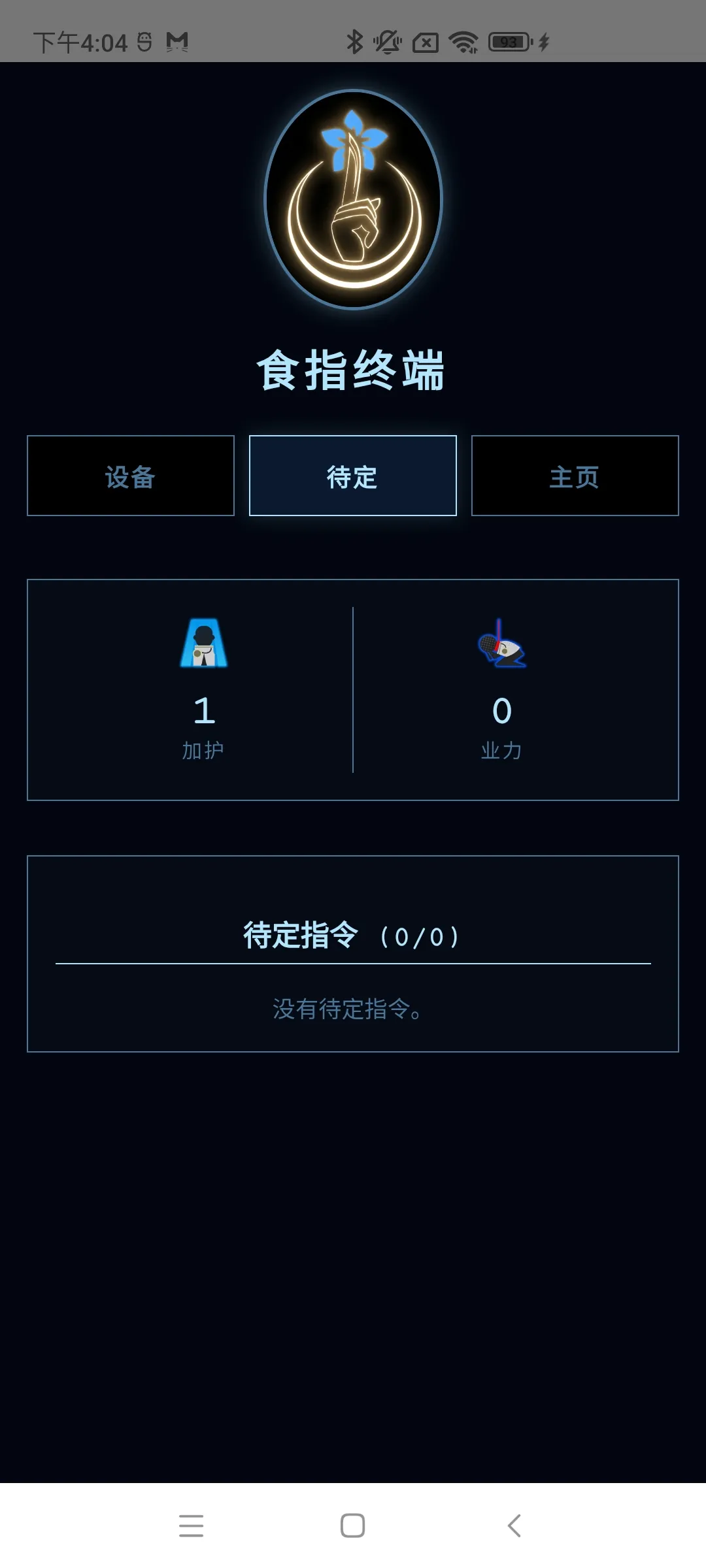This screenshot has width=706, height=1568.
Task: Click the 没有待定指令 message text
Action: coord(353,1009)
